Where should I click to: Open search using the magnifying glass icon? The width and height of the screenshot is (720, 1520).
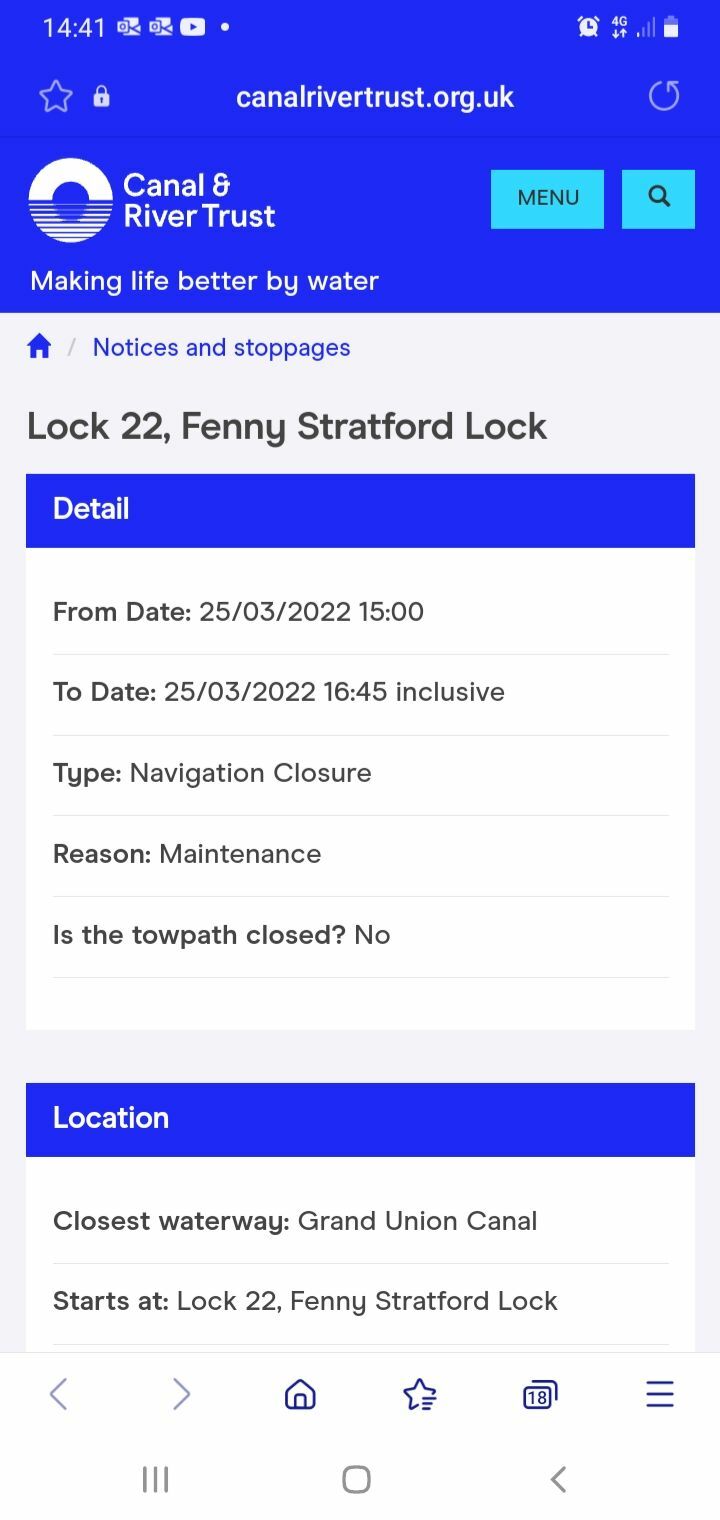(658, 198)
